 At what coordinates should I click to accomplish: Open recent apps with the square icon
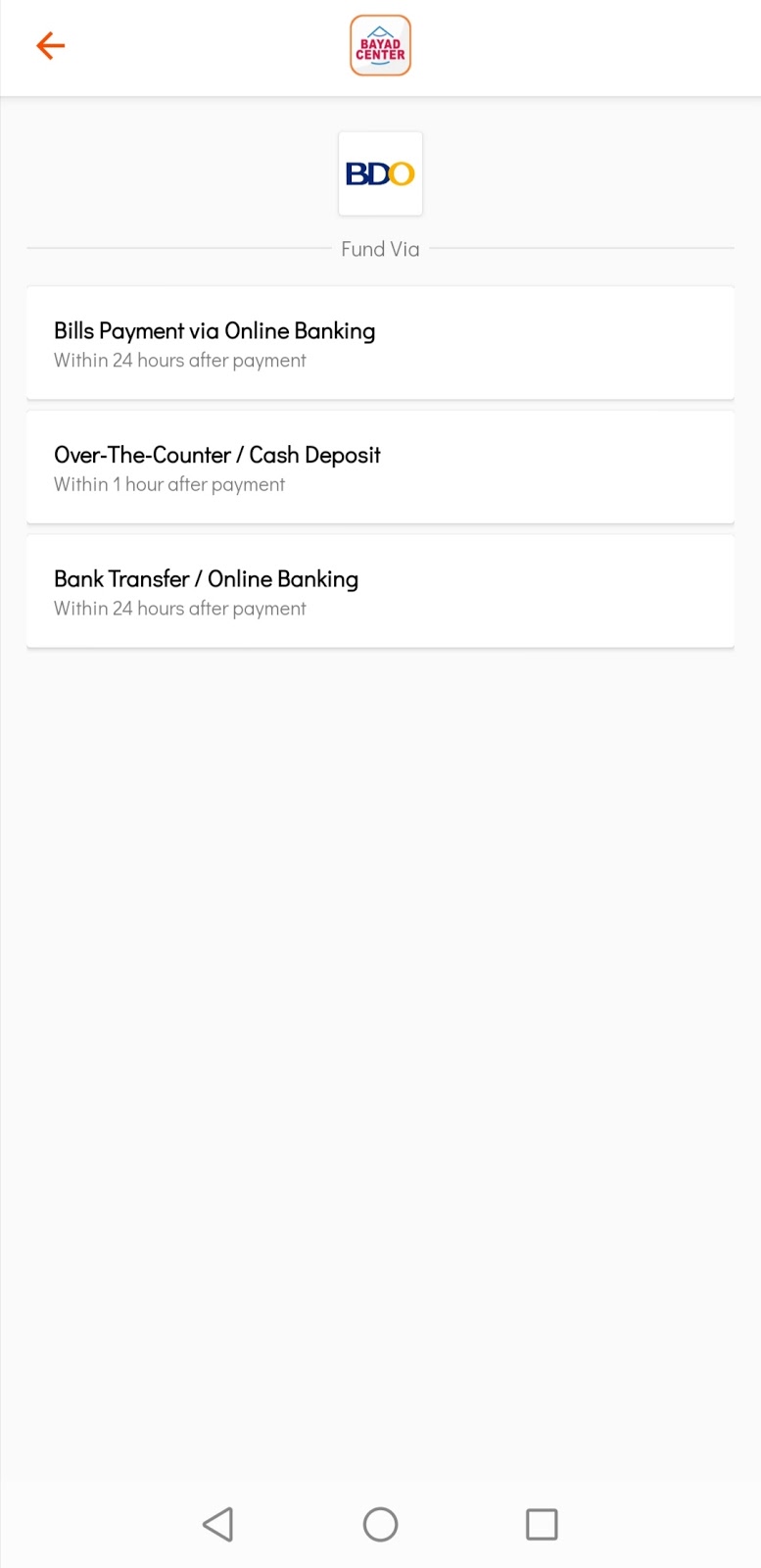pos(542,1524)
